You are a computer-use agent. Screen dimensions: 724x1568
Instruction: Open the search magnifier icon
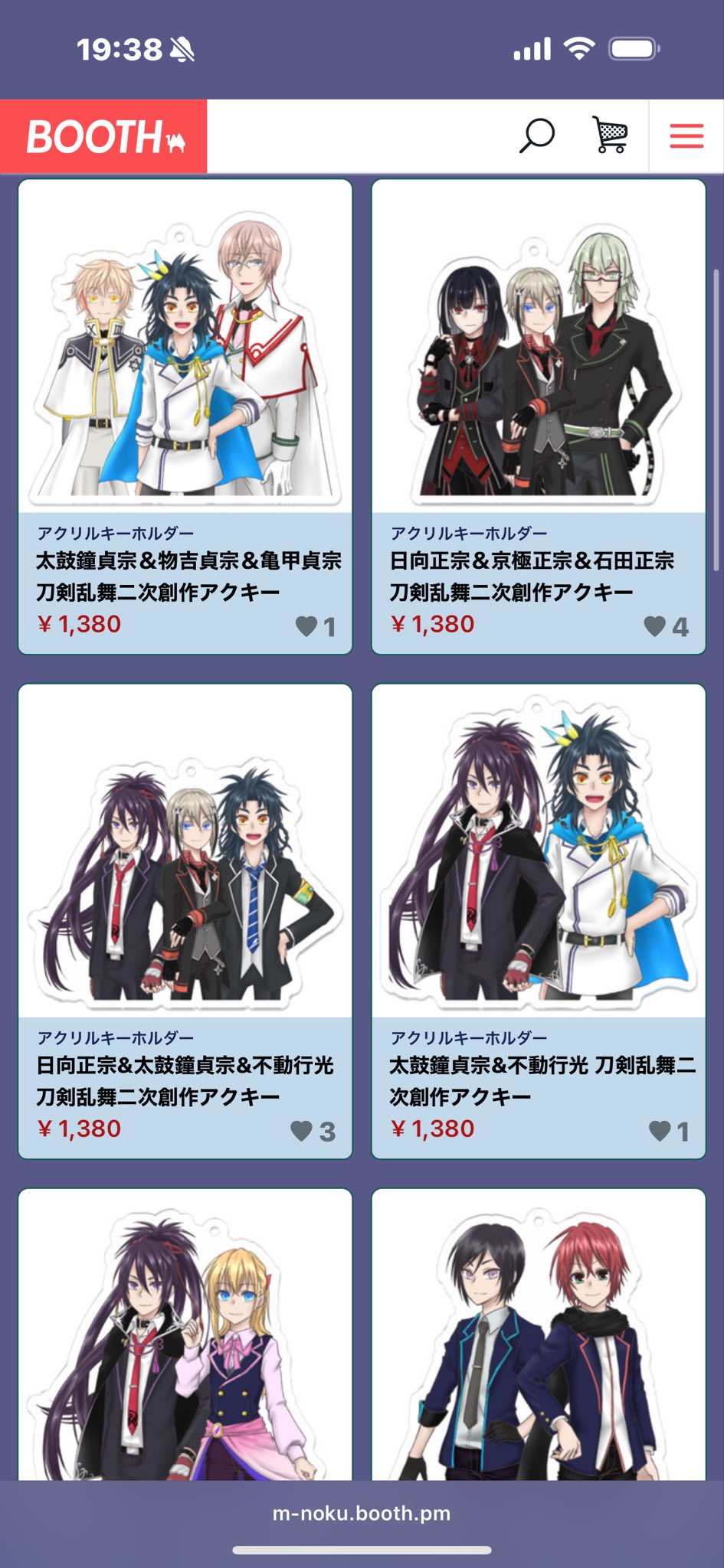coord(536,136)
